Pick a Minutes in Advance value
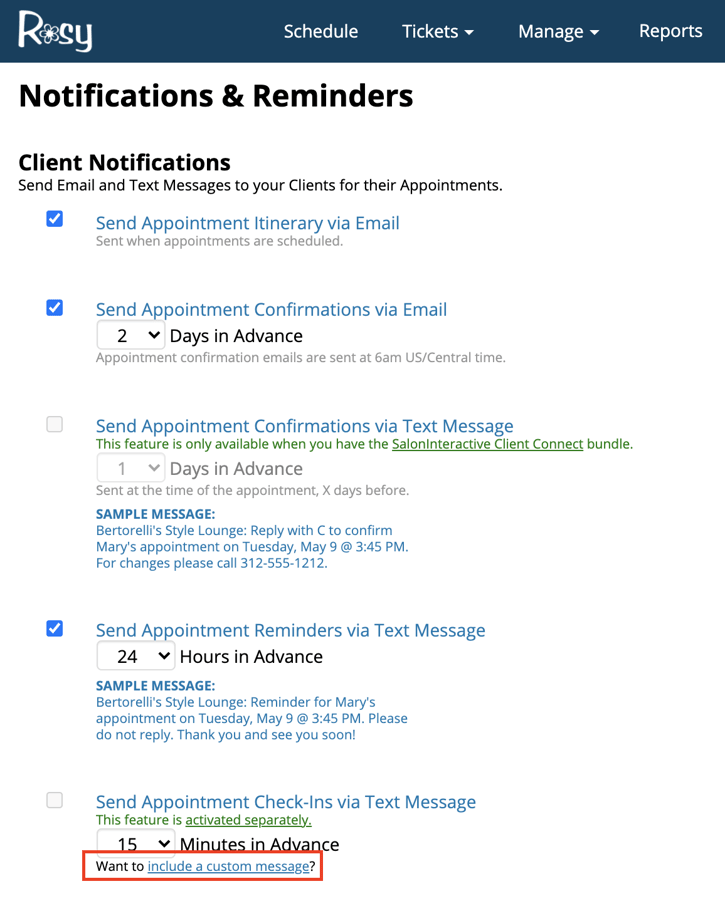This screenshot has height=911, width=725. [x=136, y=844]
